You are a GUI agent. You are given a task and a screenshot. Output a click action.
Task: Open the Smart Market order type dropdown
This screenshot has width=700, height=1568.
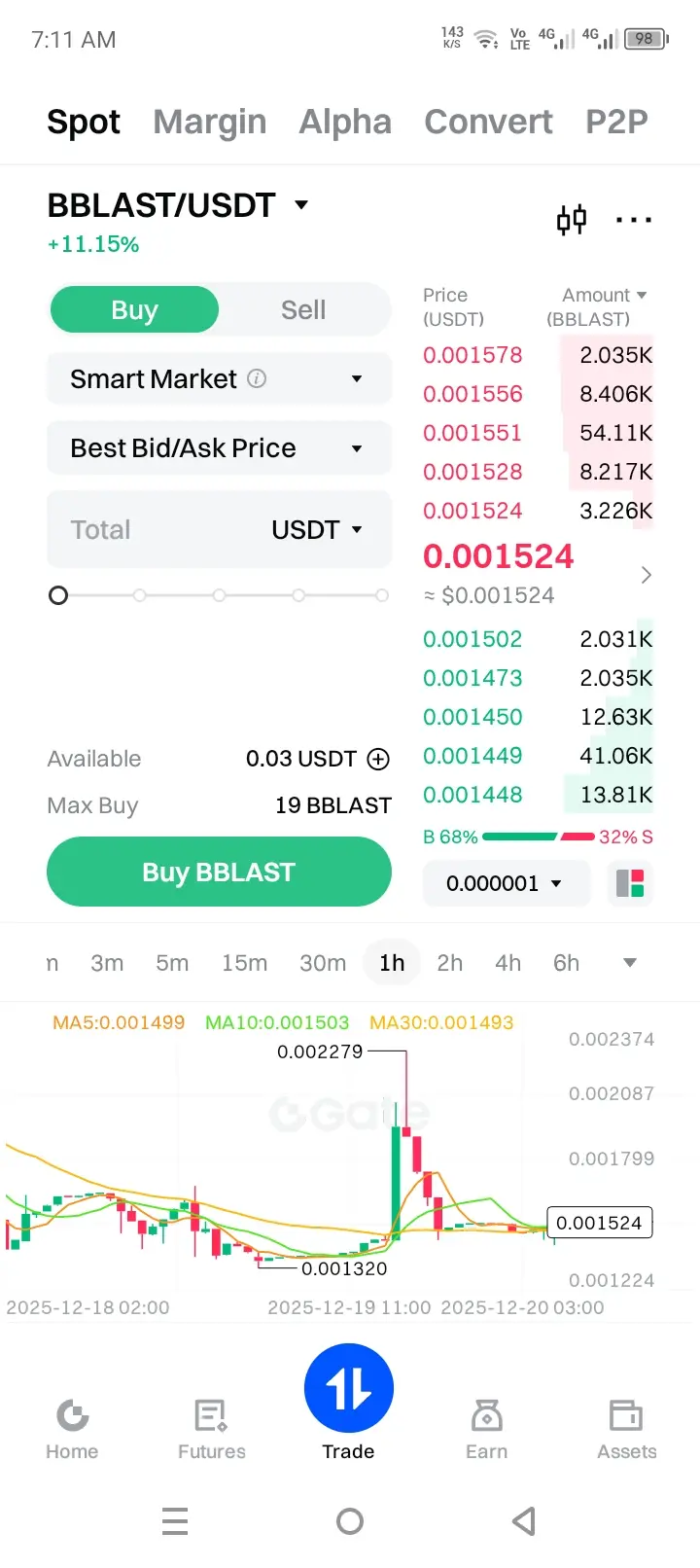click(219, 378)
